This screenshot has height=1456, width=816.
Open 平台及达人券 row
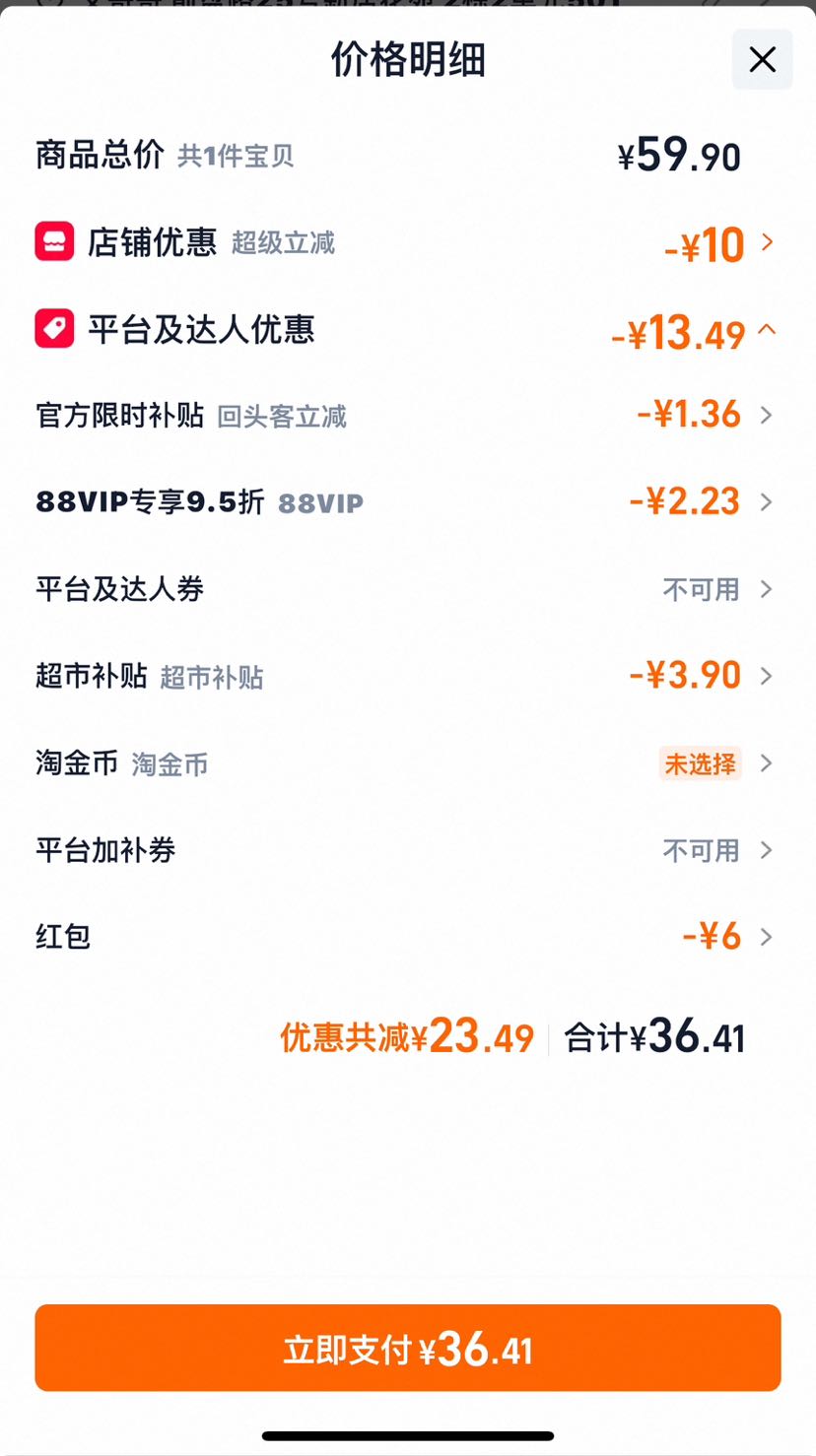click(x=406, y=589)
